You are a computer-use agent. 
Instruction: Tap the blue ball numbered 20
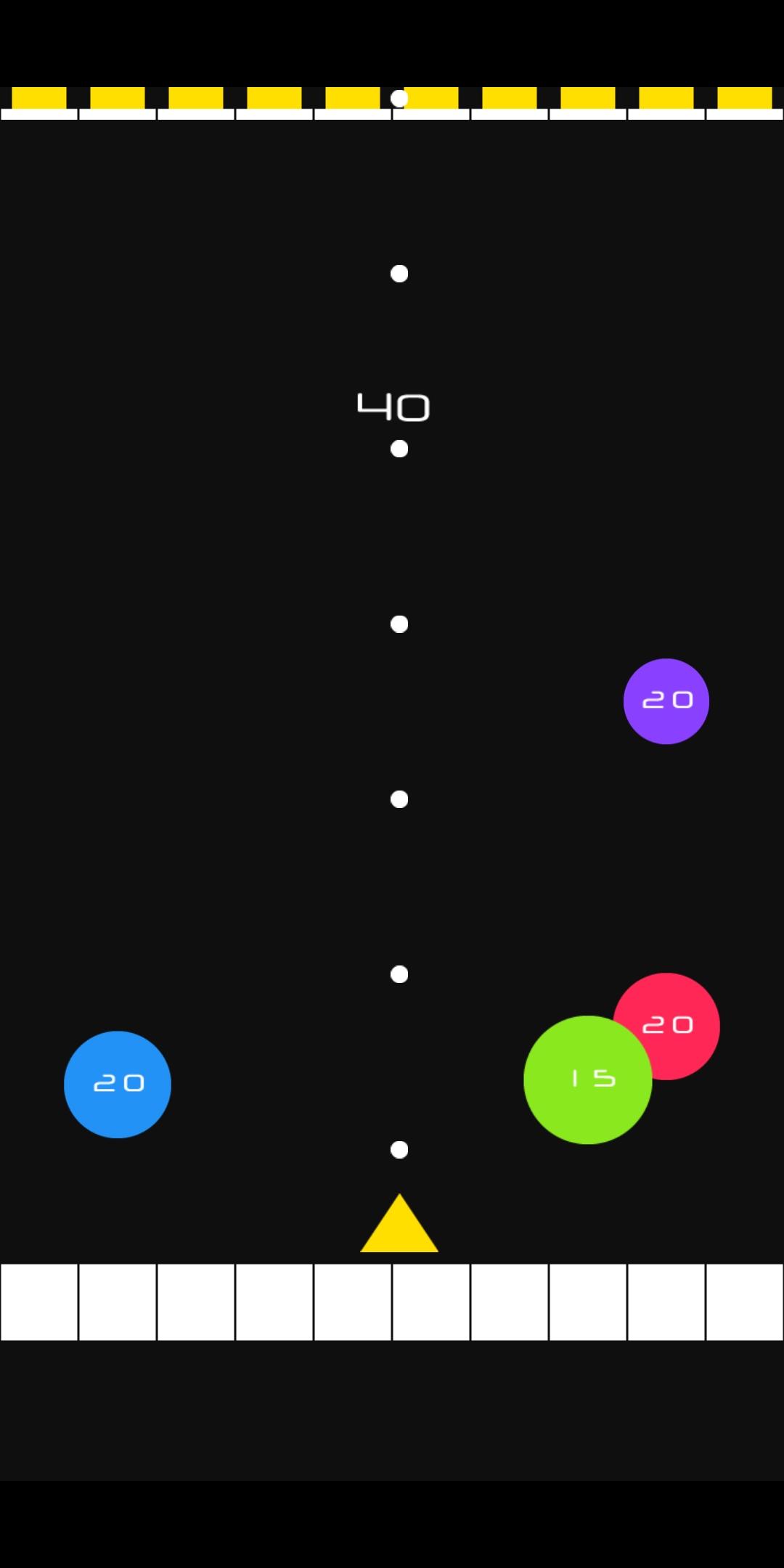[118, 1085]
